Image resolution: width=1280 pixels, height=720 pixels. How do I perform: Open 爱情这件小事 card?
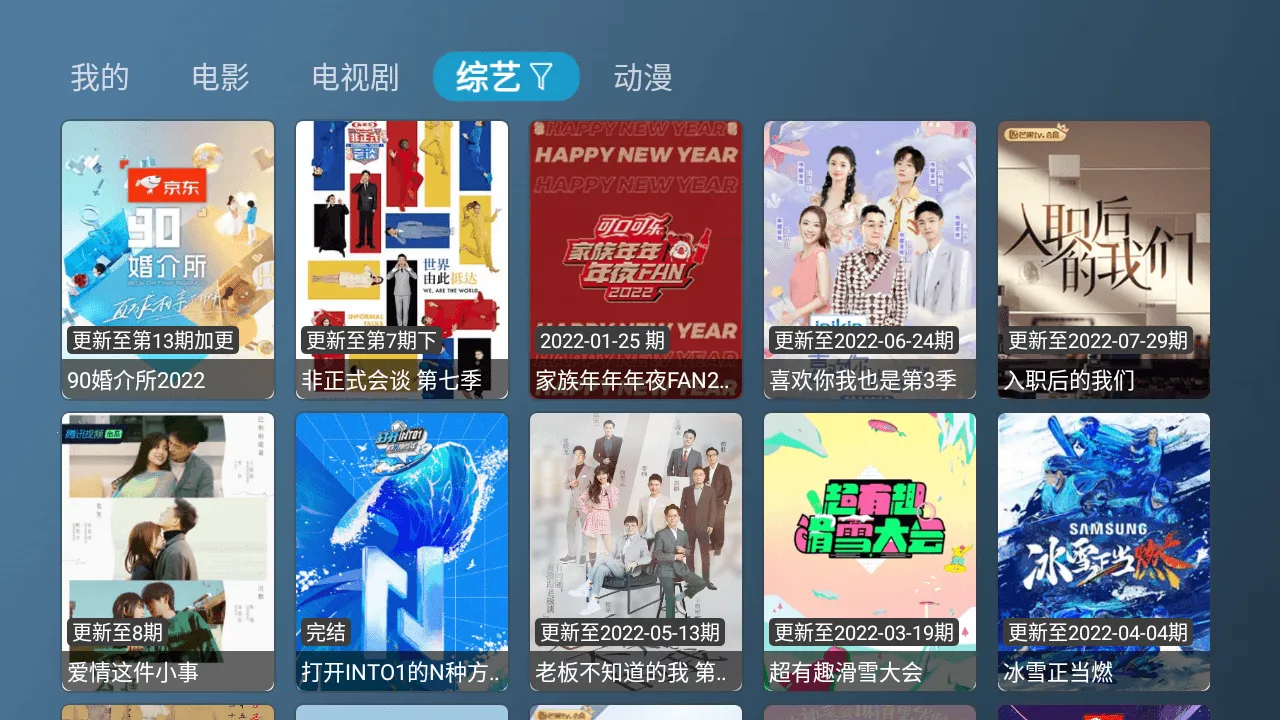pyautogui.click(x=168, y=552)
